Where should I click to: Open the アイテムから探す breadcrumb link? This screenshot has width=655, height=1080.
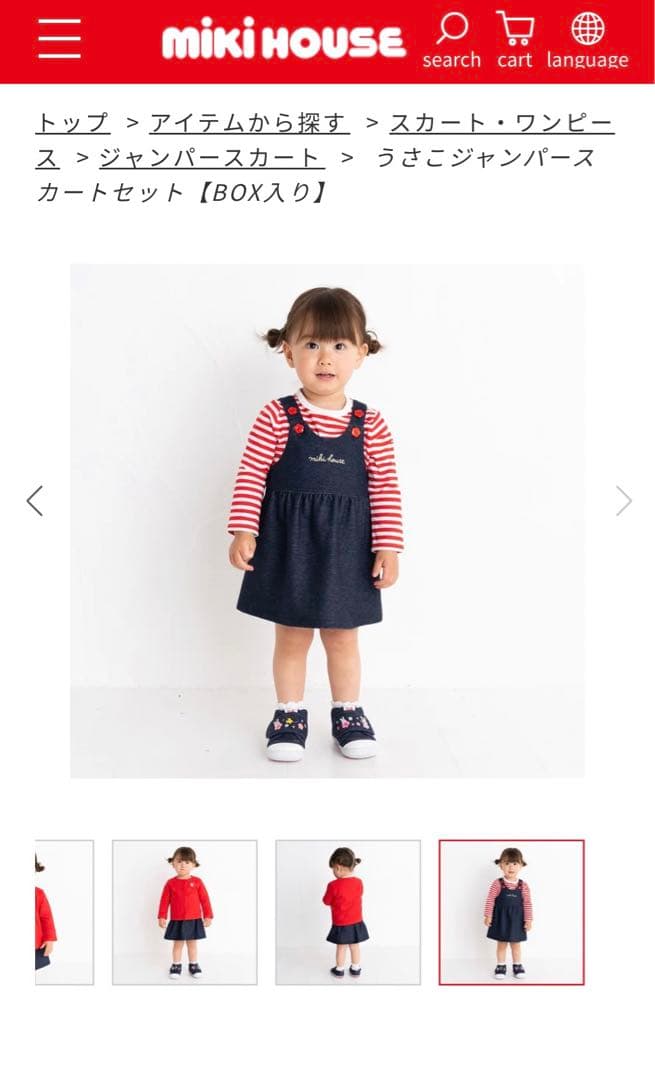point(249,123)
